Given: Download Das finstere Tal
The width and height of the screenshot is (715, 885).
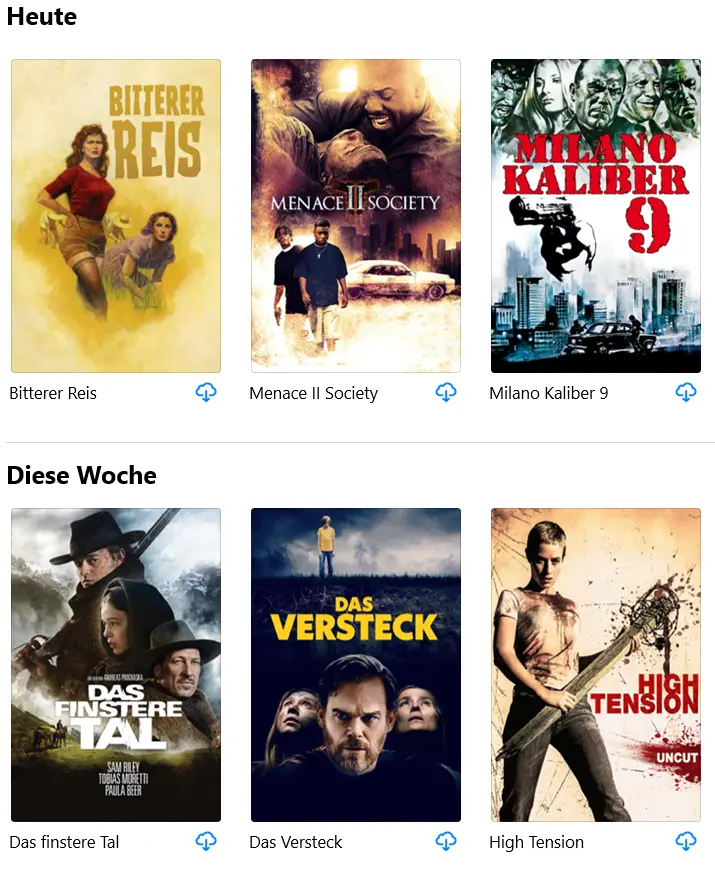Looking at the screenshot, I should [206, 841].
